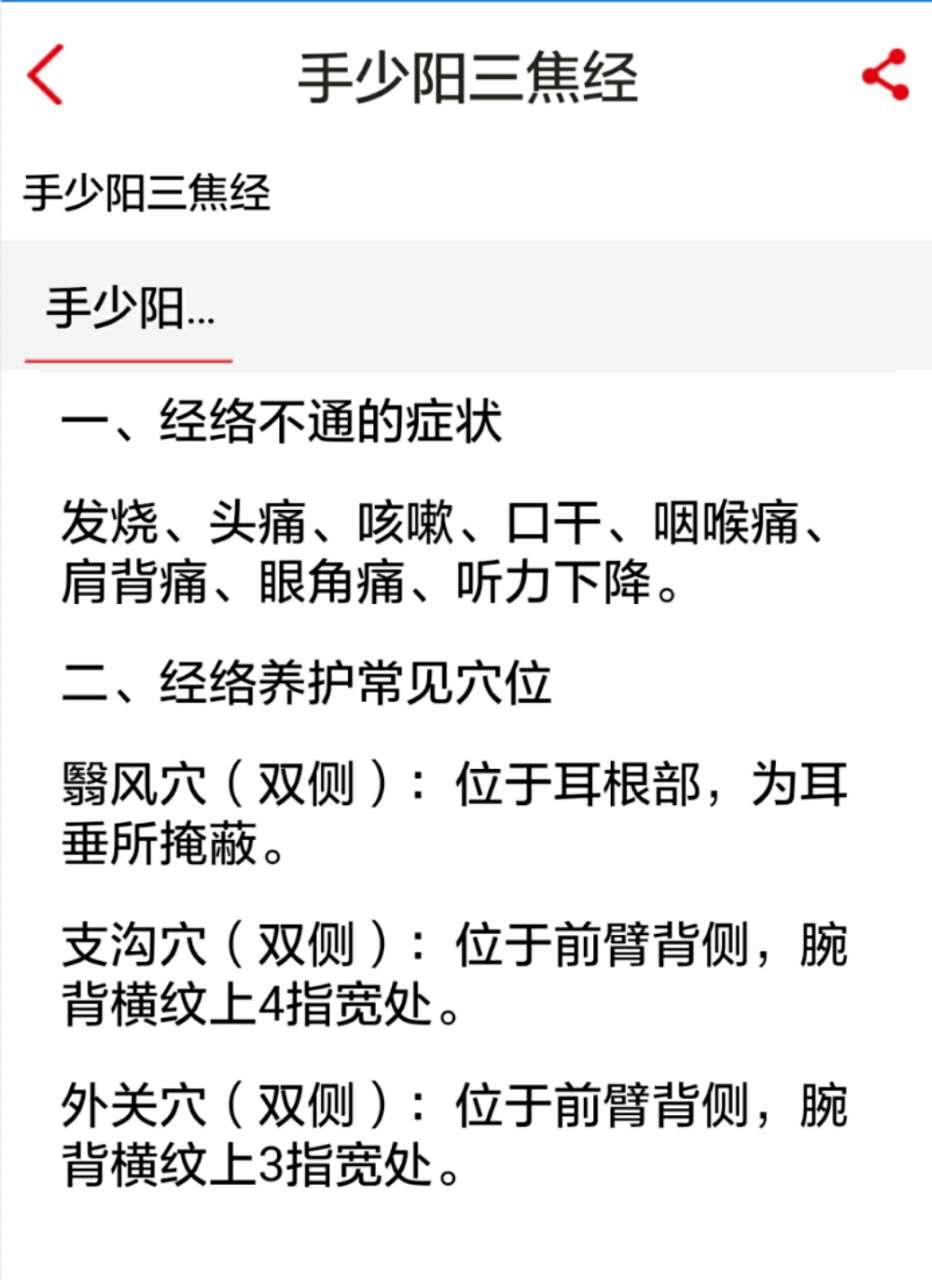932x1280 pixels.
Task: Share this meridian article
Action: click(x=885, y=75)
